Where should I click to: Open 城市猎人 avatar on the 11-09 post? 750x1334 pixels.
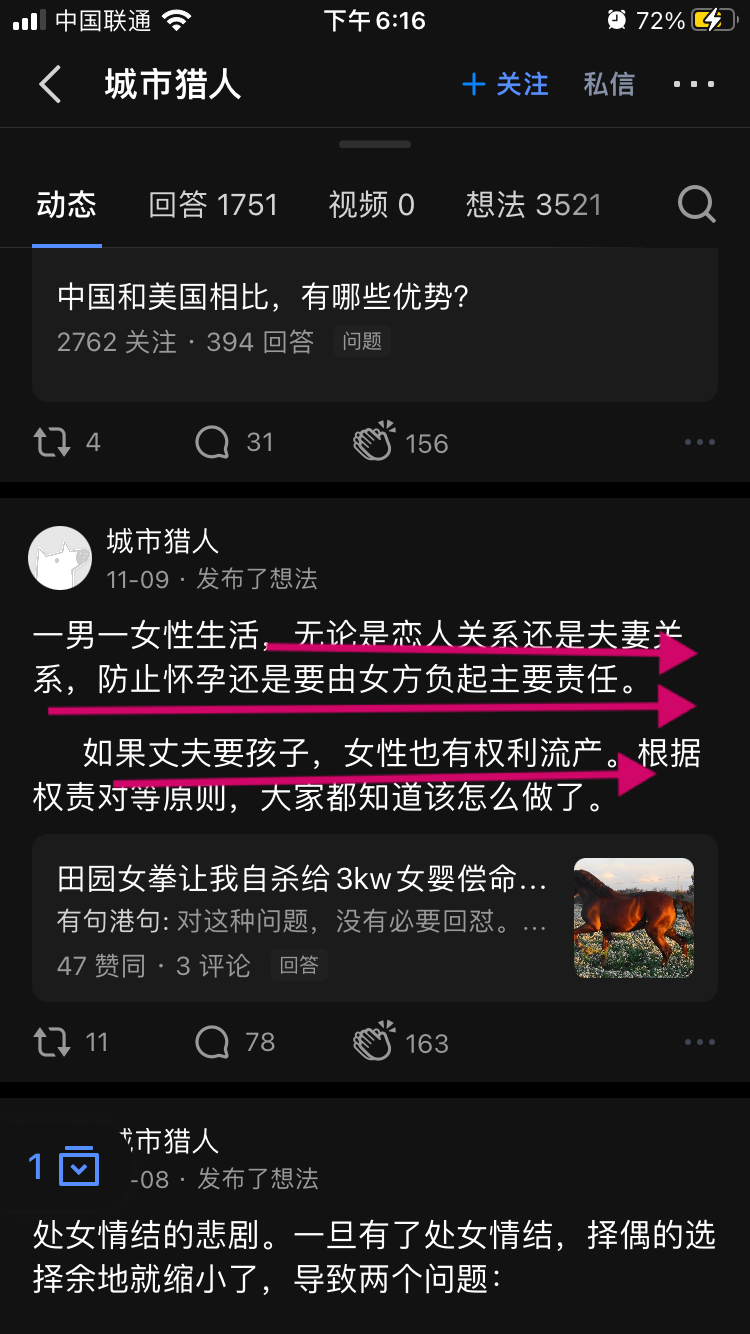pos(60,558)
